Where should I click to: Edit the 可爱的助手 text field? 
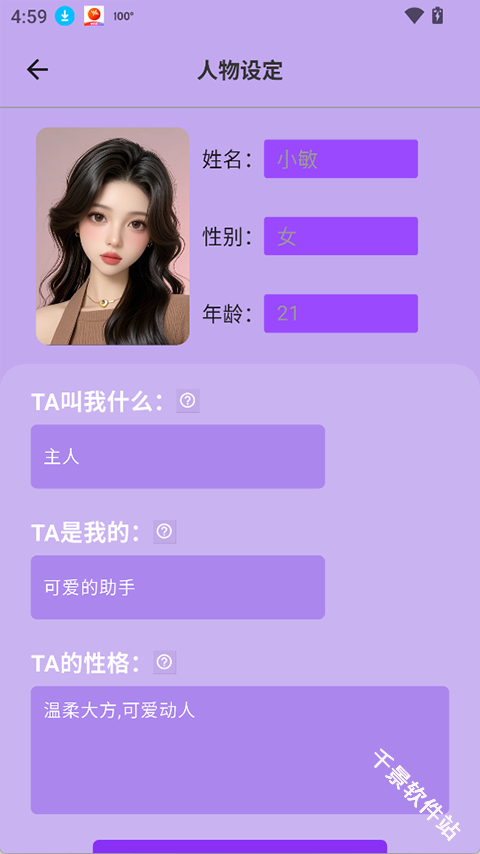[x=178, y=587]
